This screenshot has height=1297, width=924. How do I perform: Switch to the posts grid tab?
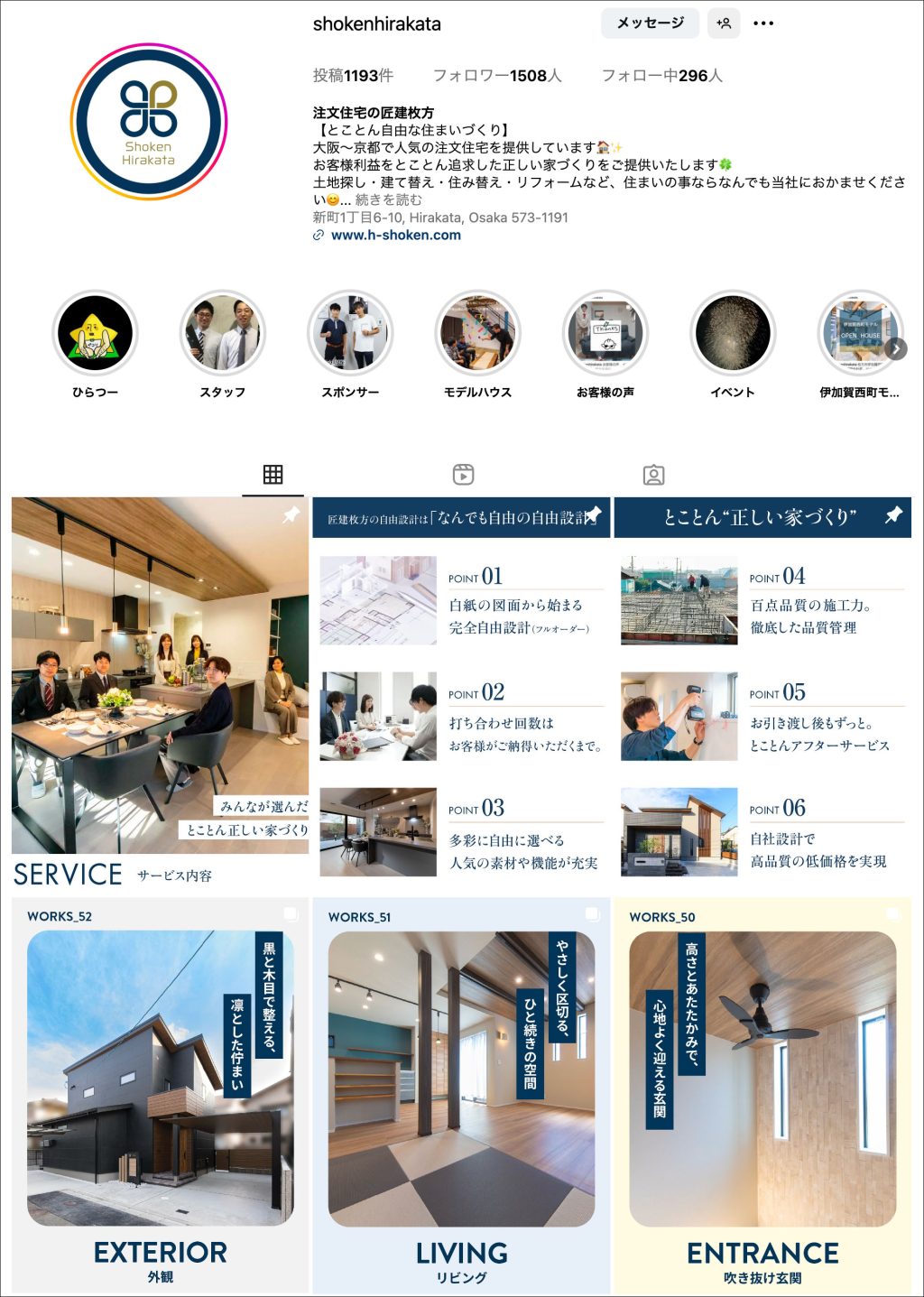pos(273,475)
